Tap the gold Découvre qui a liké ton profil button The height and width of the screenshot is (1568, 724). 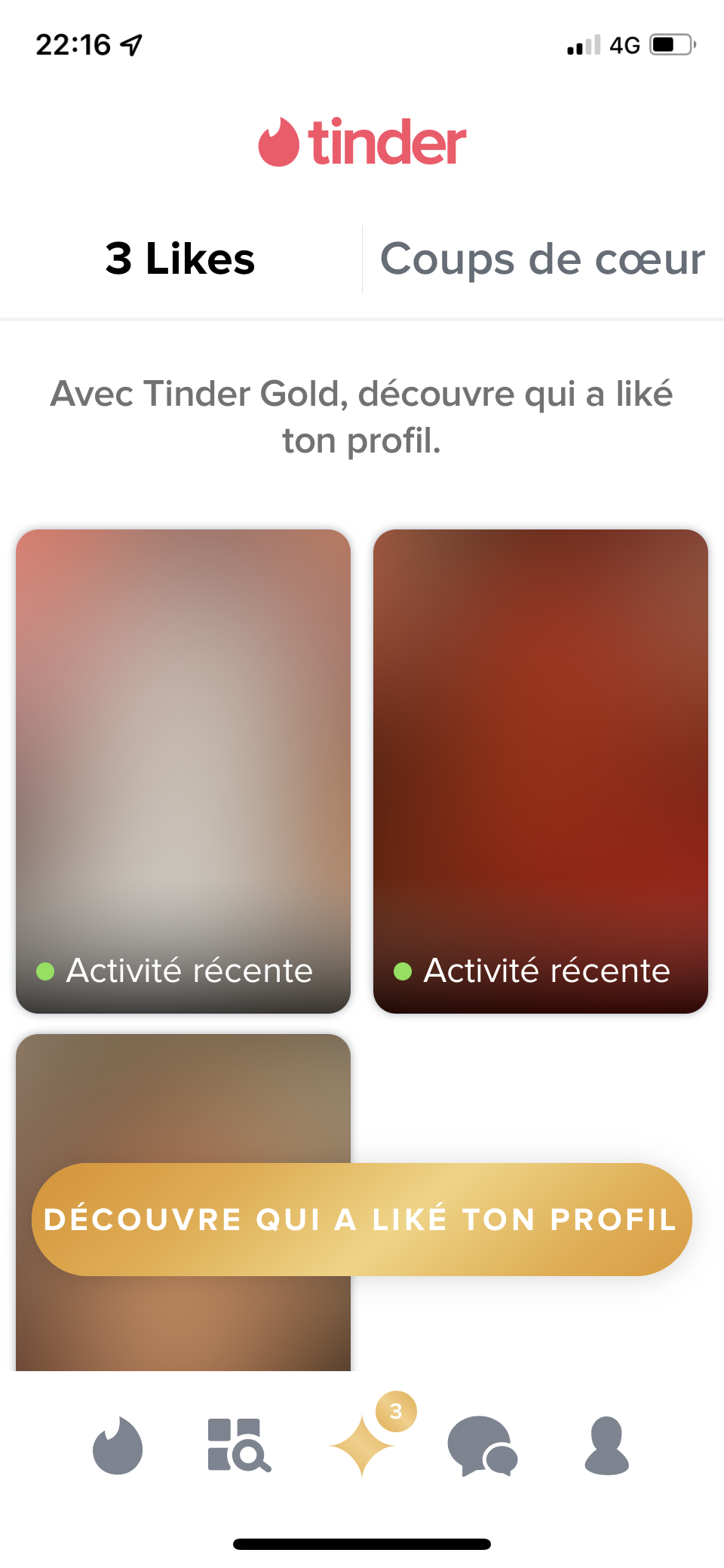(x=362, y=1219)
